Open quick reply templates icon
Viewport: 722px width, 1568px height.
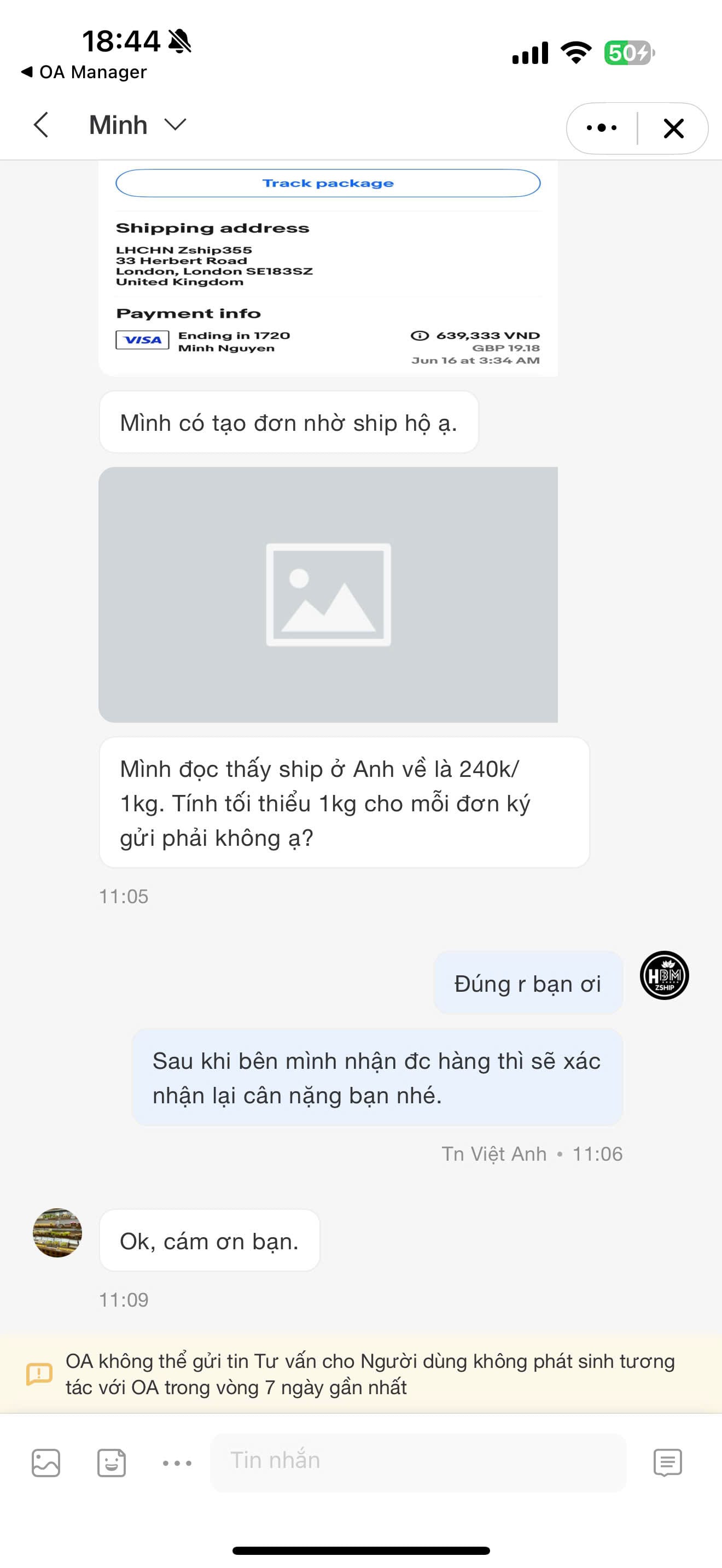pos(667,1462)
